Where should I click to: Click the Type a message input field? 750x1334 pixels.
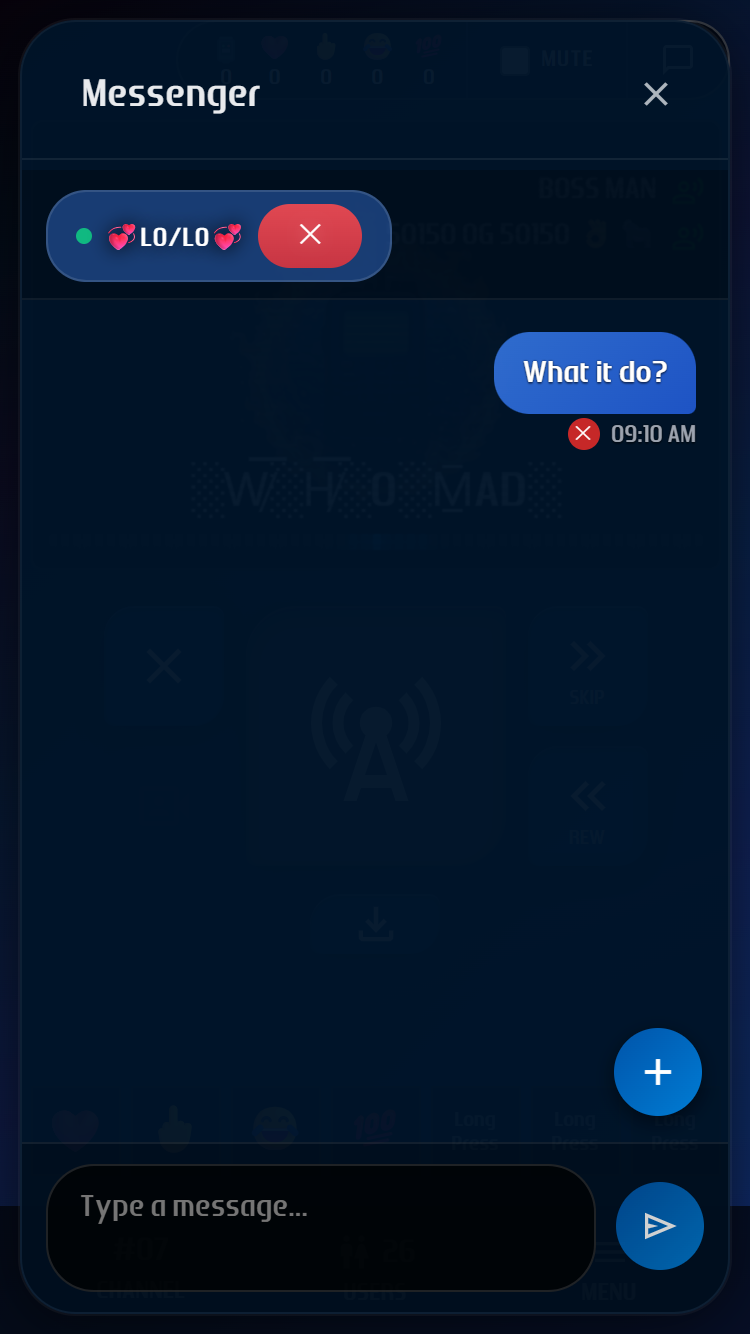pyautogui.click(x=320, y=1227)
